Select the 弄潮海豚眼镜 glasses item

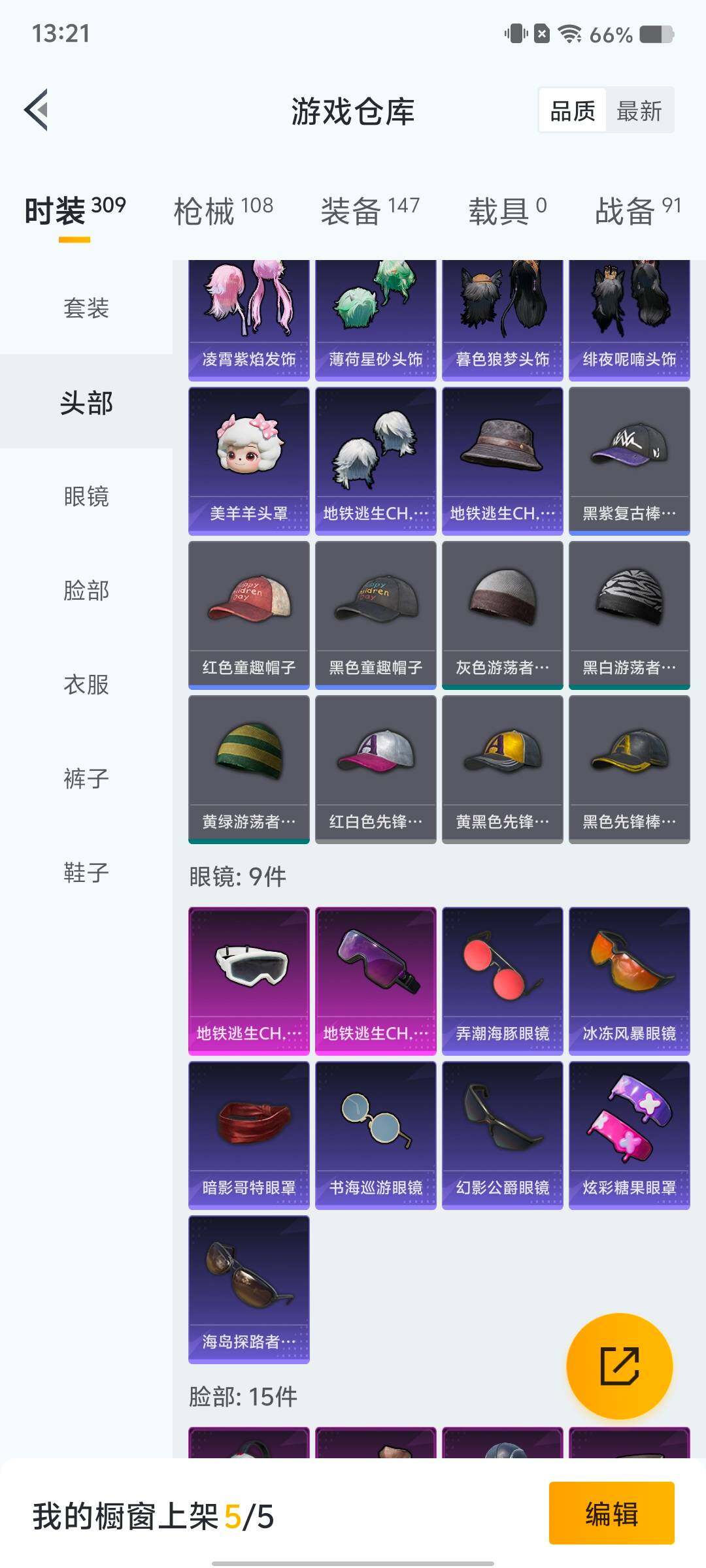502,973
